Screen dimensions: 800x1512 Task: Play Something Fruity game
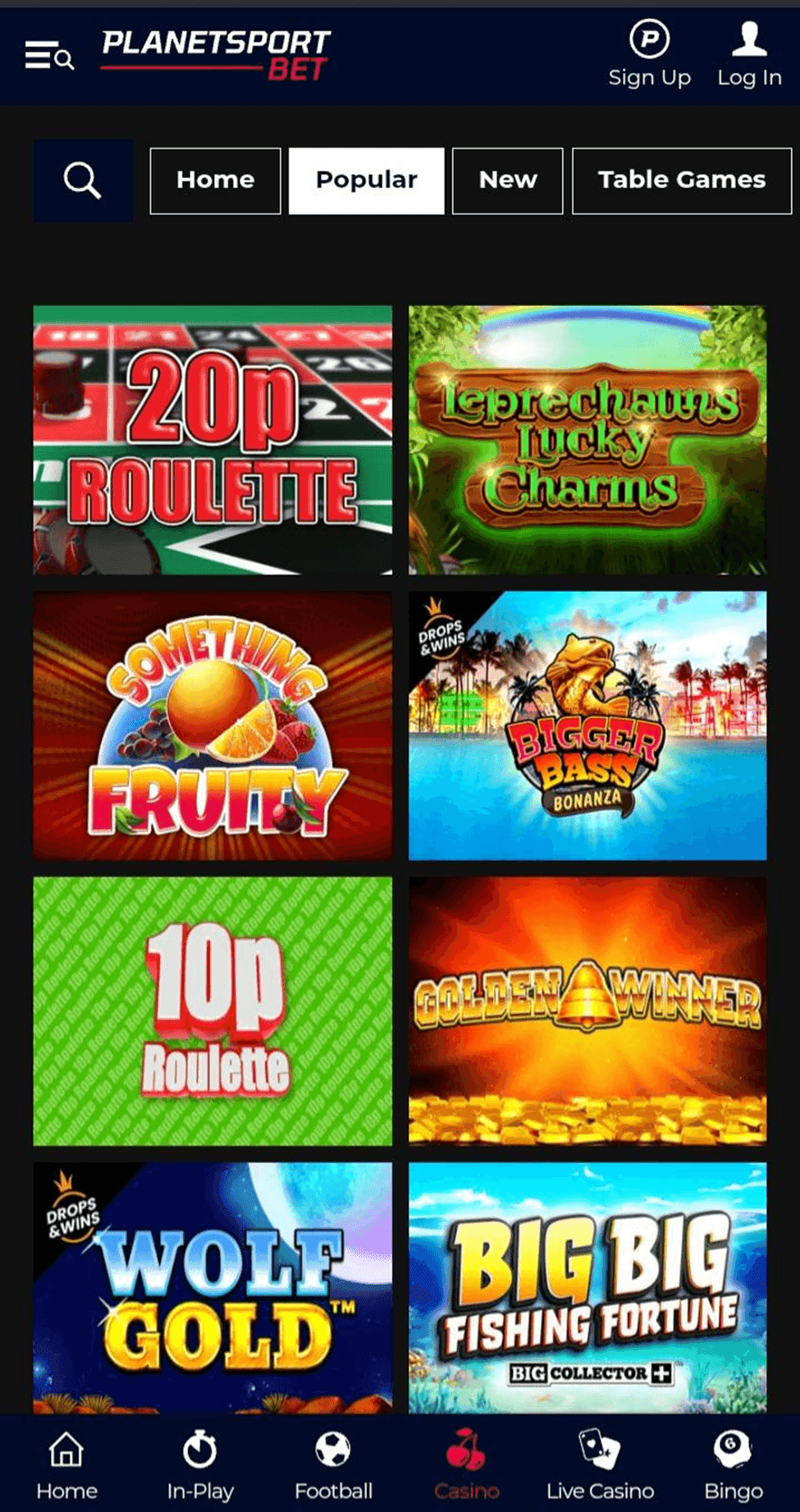pyautogui.click(x=213, y=726)
